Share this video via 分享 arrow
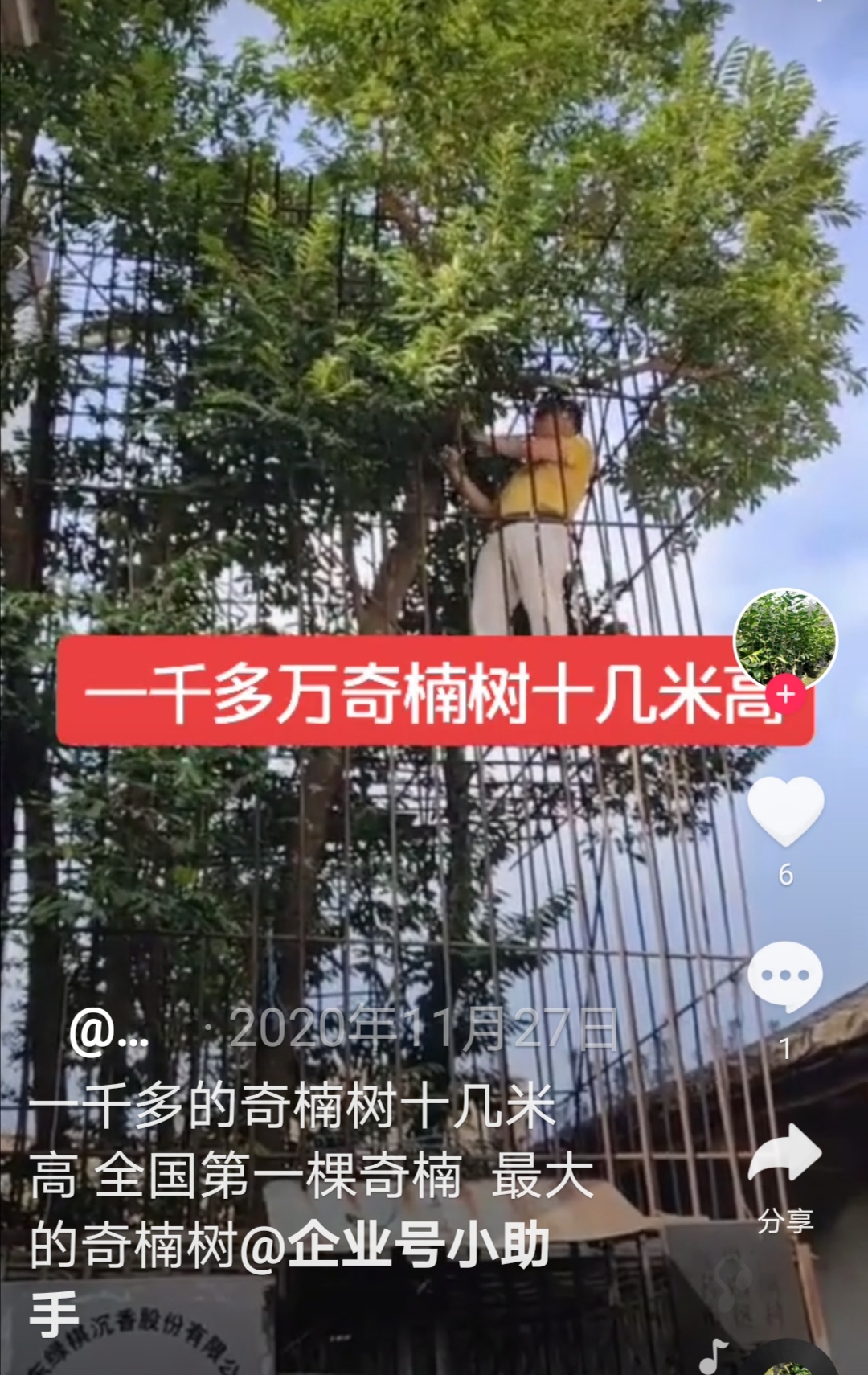868x1375 pixels. pyautogui.click(x=784, y=1154)
